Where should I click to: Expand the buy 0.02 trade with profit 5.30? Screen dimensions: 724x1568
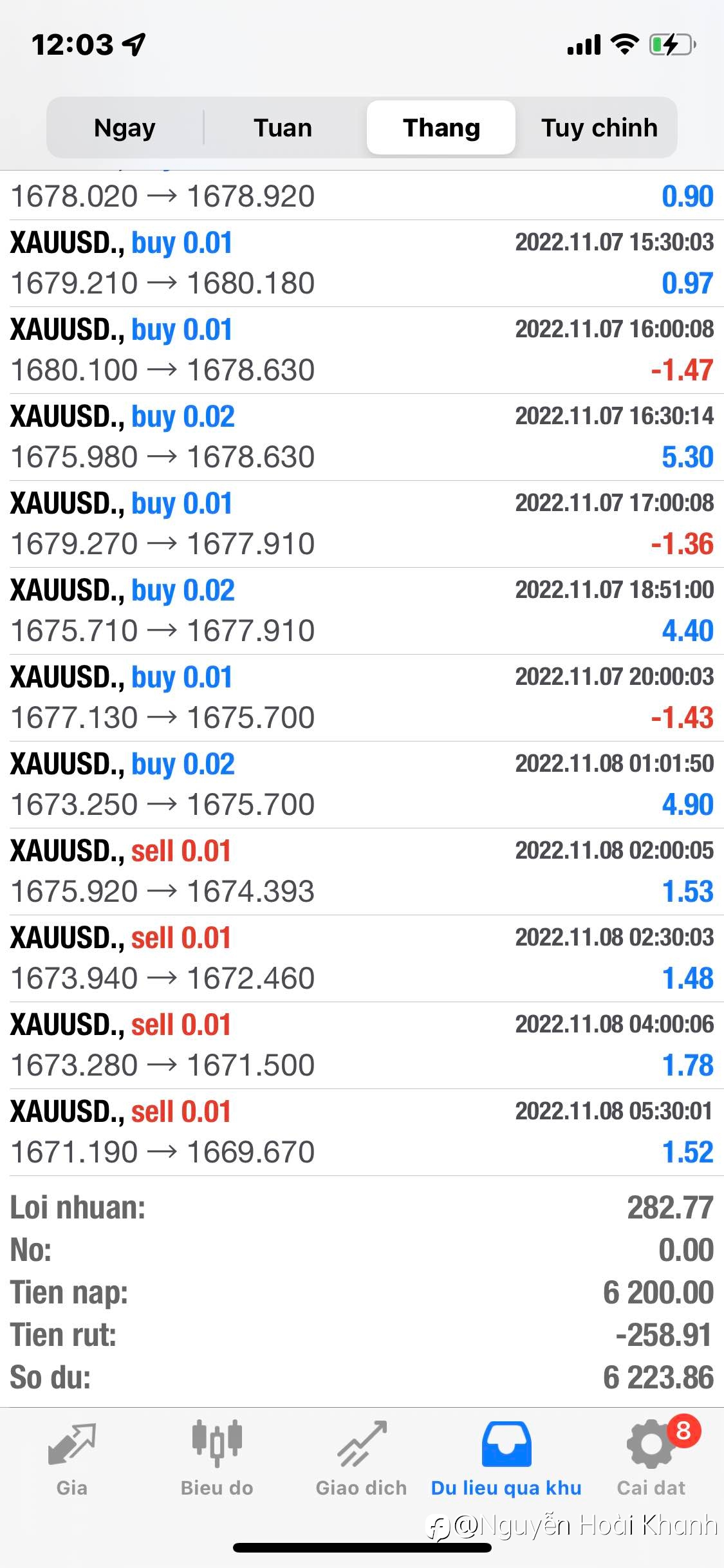coord(362,437)
